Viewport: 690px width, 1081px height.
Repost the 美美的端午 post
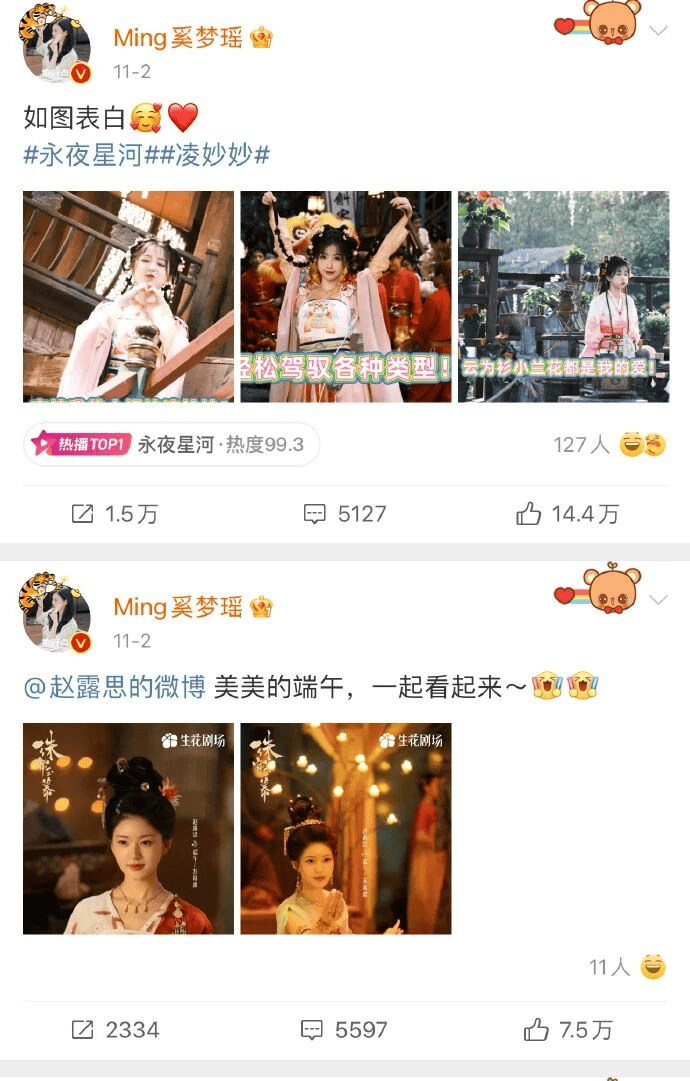coord(115,1030)
